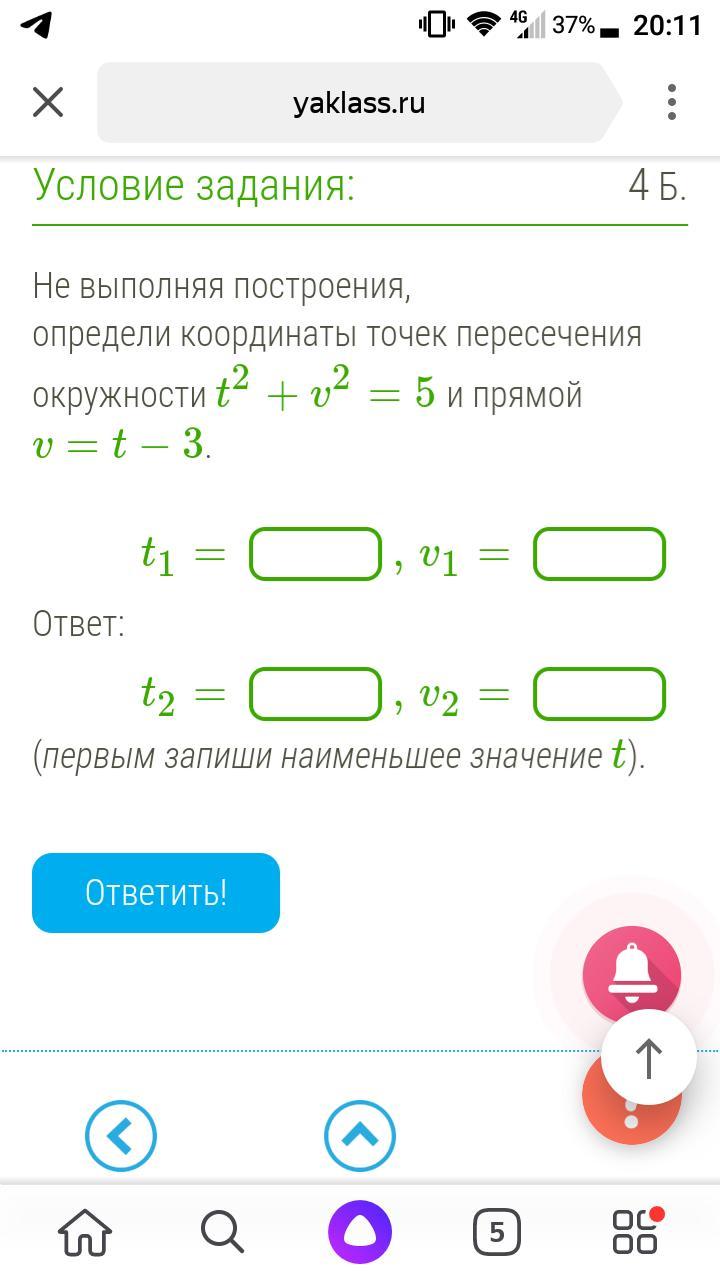Screen dimensions: 720x1280
Task: Open browser search
Action: (x=222, y=1232)
